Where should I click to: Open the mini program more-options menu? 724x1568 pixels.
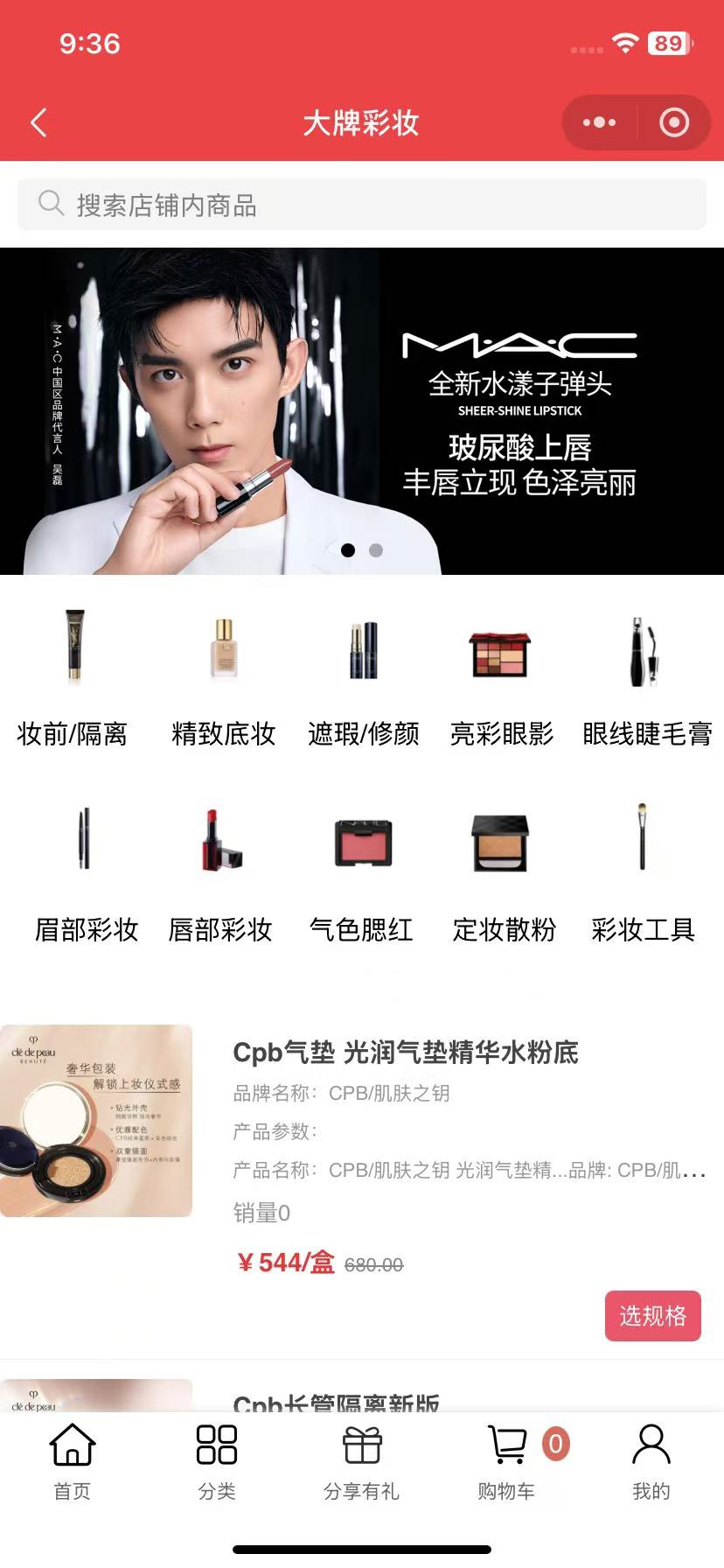599,122
